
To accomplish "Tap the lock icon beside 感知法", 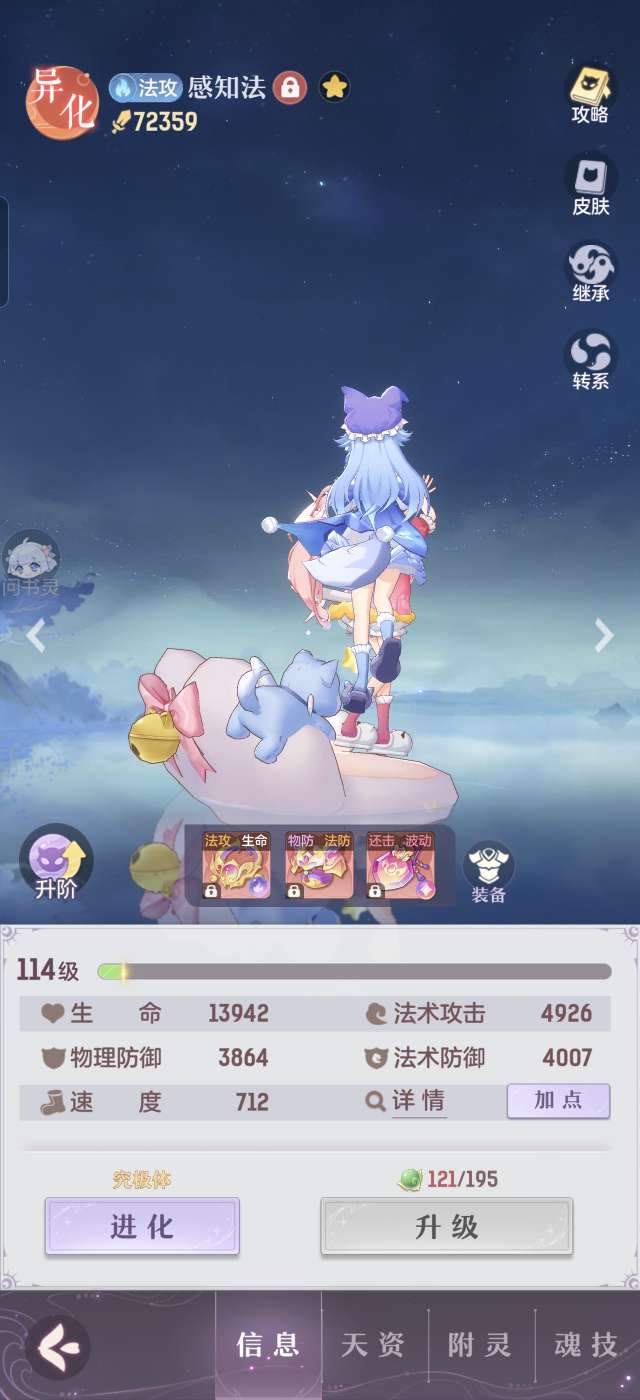I will tap(289, 88).
